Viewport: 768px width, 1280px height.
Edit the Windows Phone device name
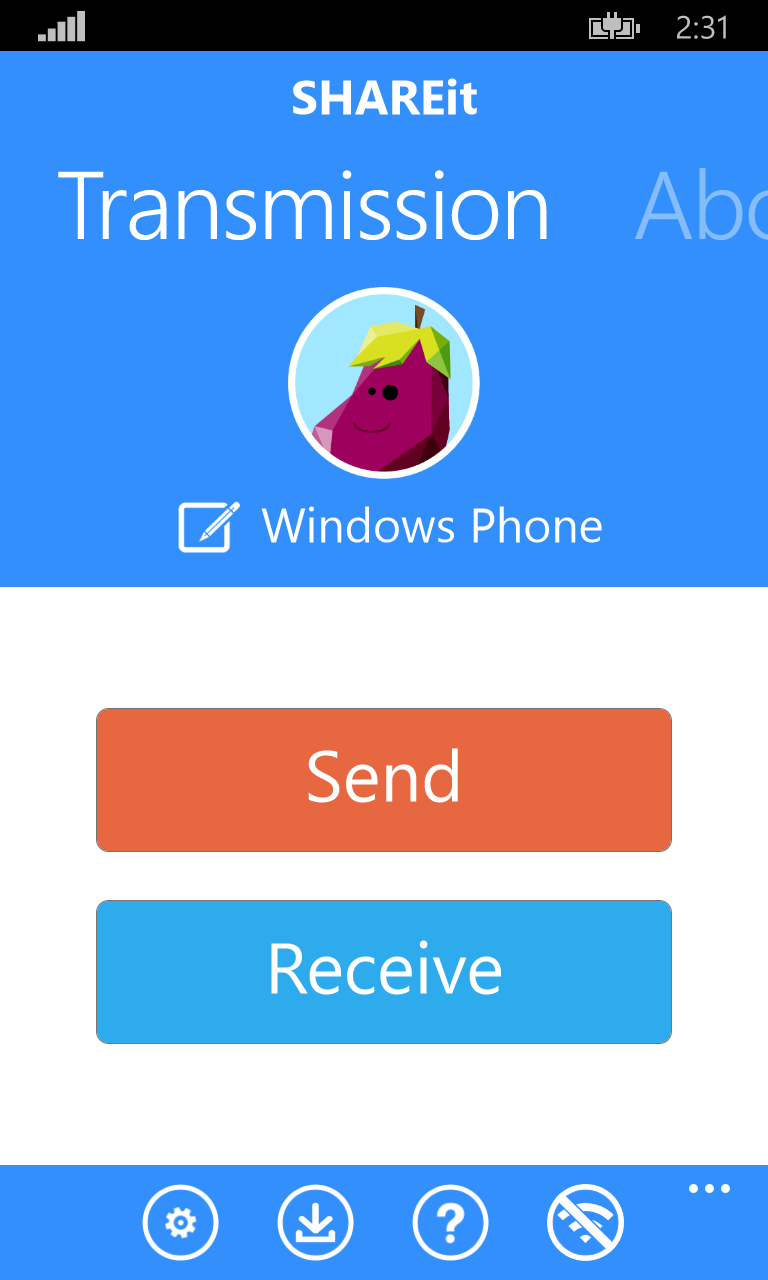point(209,527)
